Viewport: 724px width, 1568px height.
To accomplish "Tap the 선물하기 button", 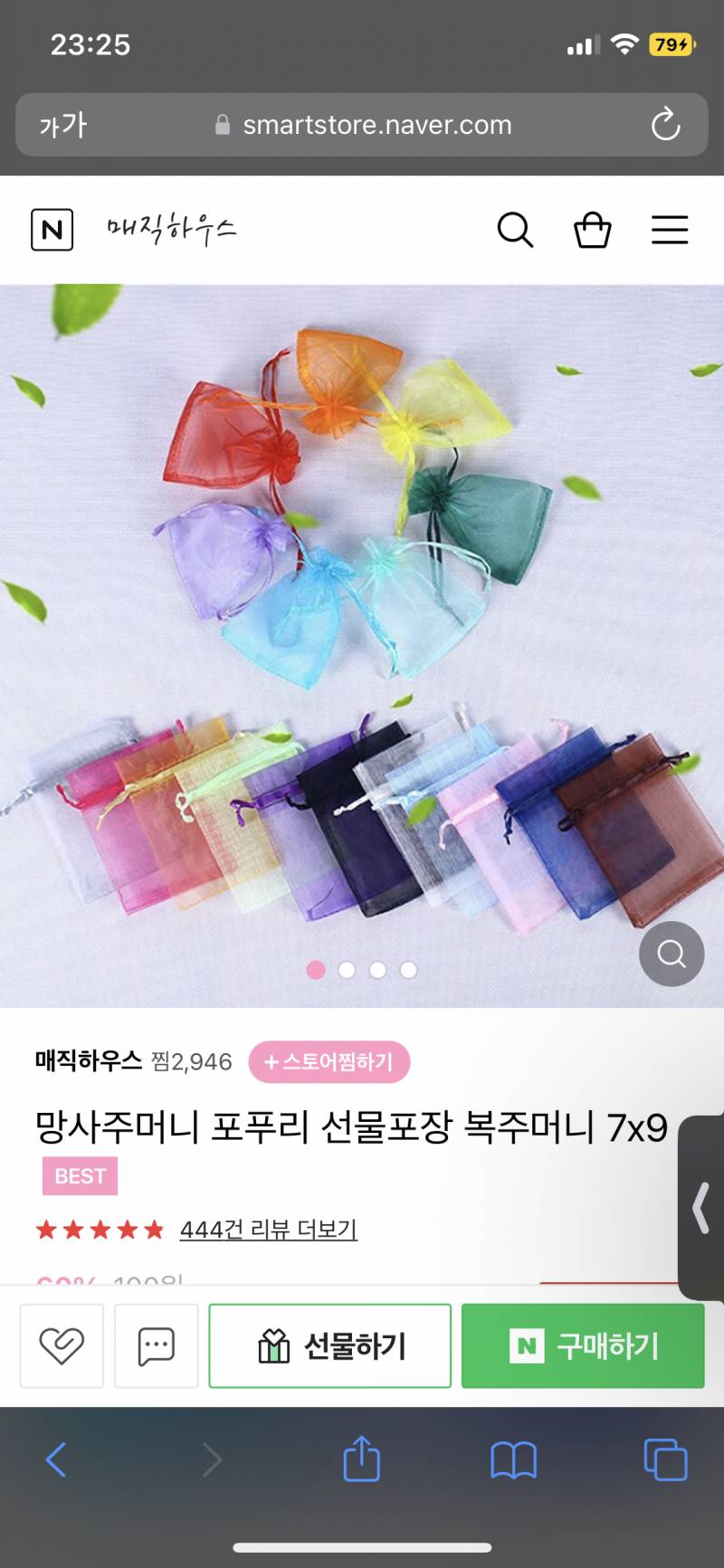I will pos(330,1345).
